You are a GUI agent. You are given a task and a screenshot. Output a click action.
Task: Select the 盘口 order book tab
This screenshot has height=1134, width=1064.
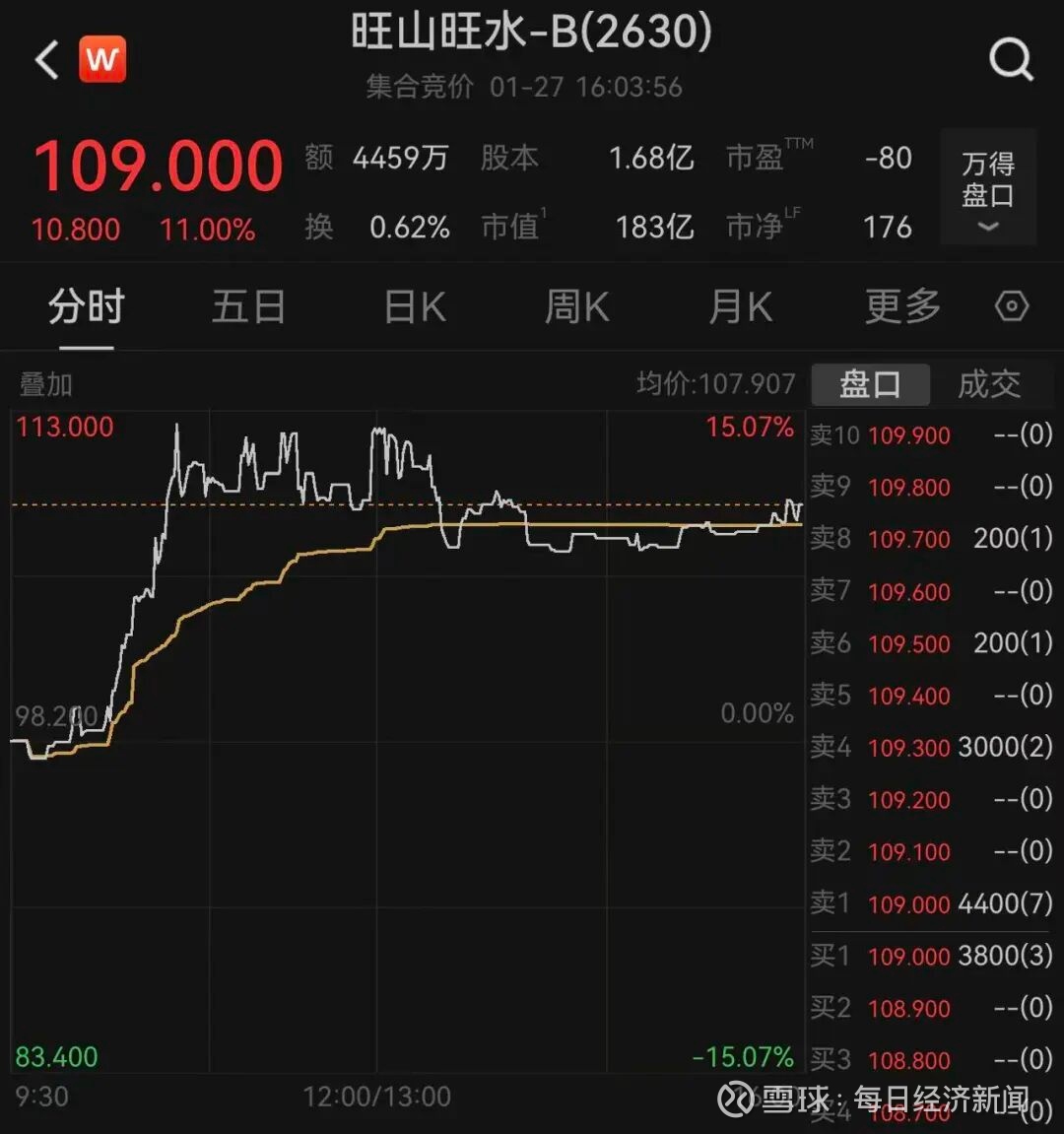870,384
